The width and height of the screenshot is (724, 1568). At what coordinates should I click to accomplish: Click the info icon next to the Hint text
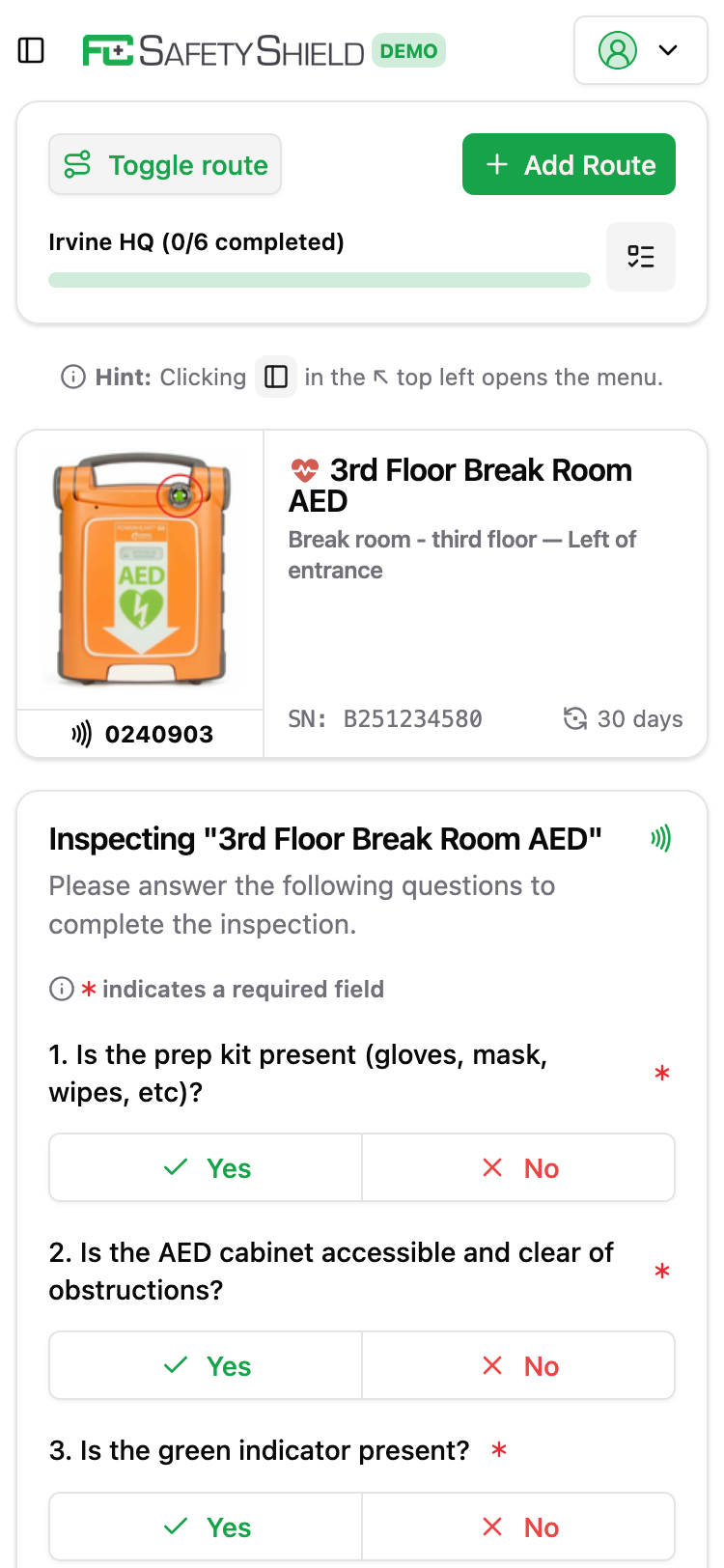click(72, 377)
